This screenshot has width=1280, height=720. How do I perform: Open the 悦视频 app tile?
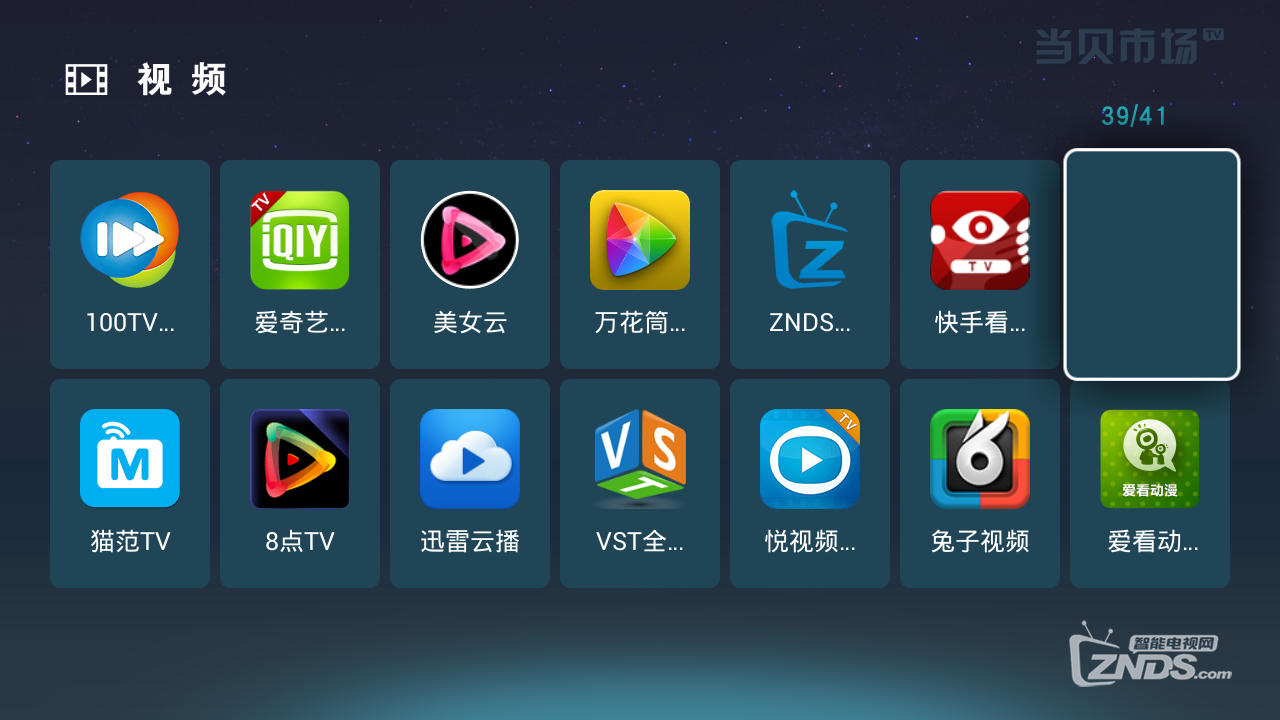pos(810,483)
